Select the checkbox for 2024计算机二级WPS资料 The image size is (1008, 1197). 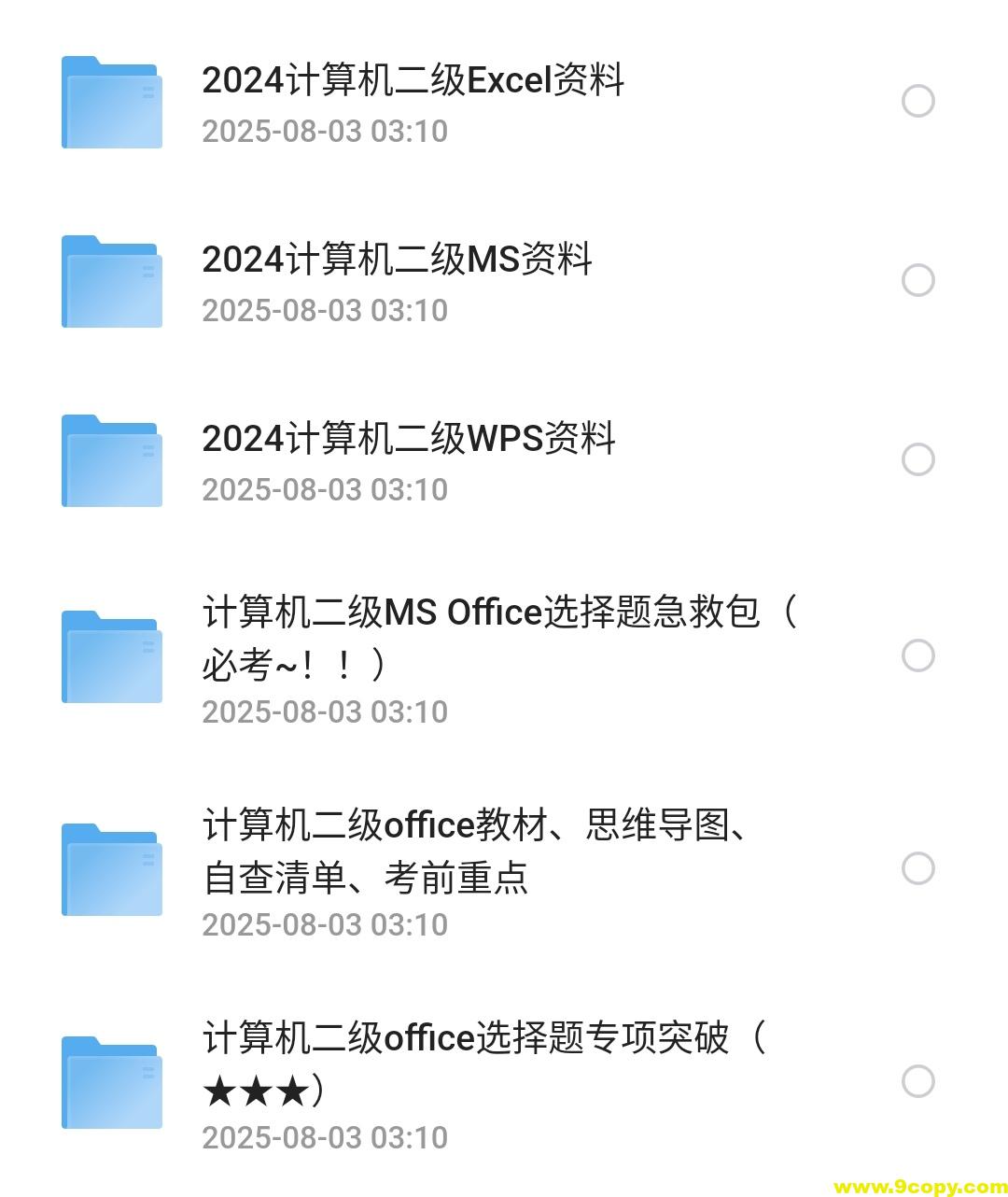[920, 458]
